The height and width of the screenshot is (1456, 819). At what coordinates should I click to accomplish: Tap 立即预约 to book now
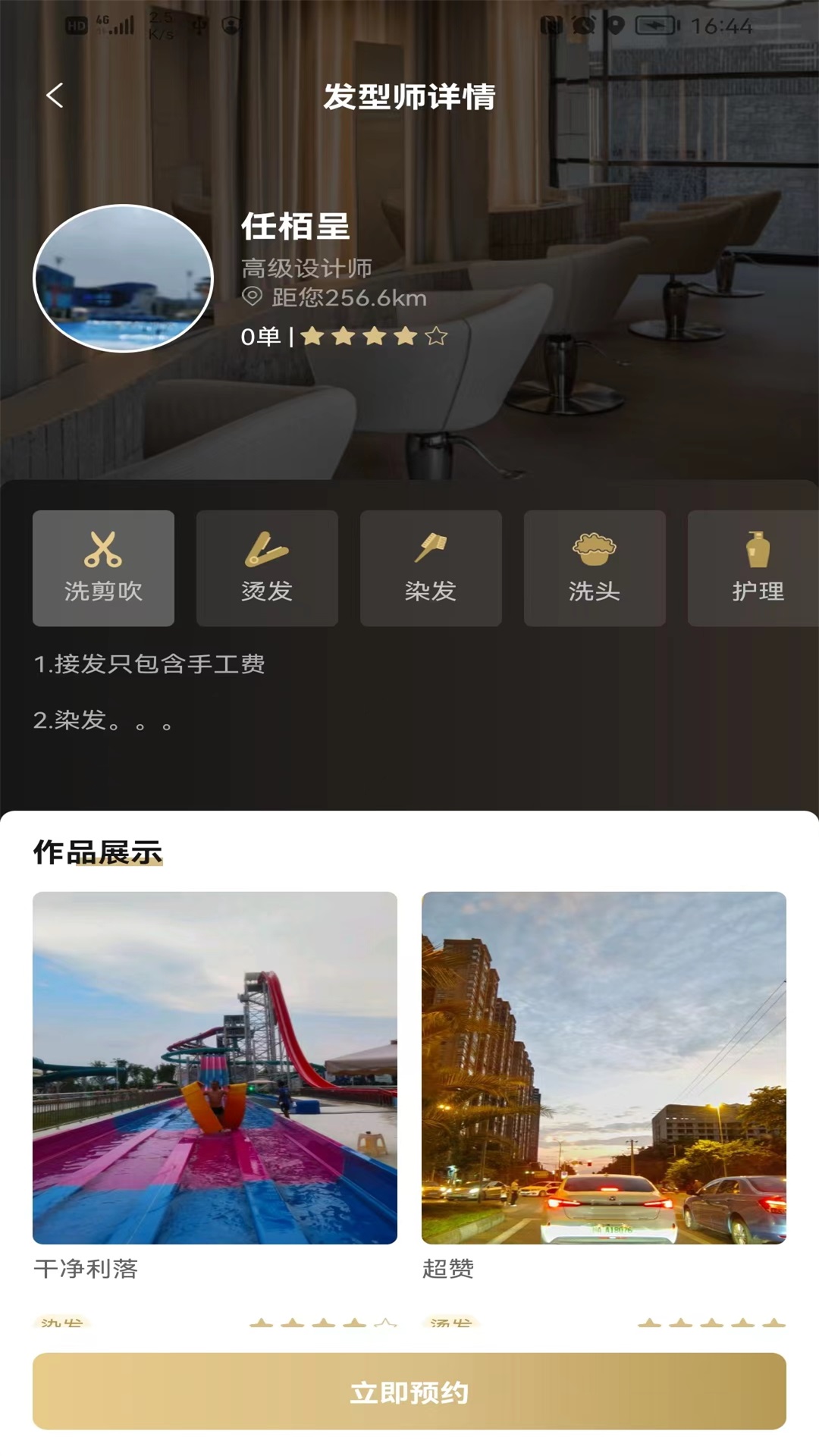pyautogui.click(x=409, y=1392)
